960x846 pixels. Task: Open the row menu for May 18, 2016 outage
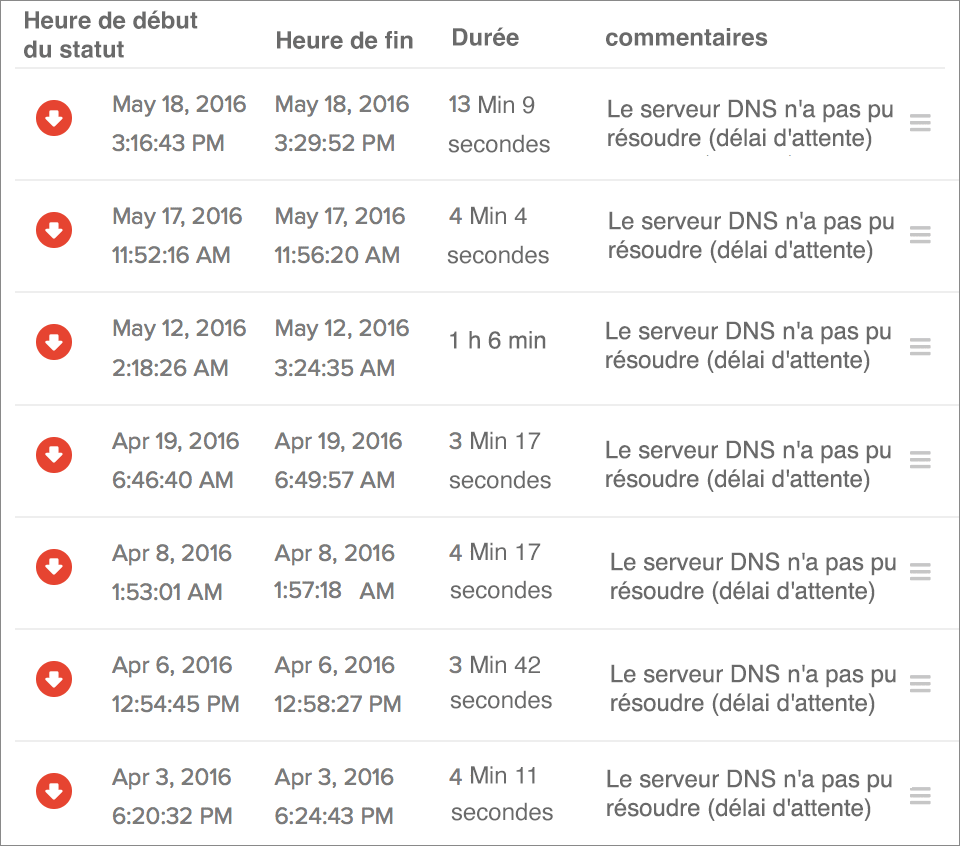click(x=920, y=123)
